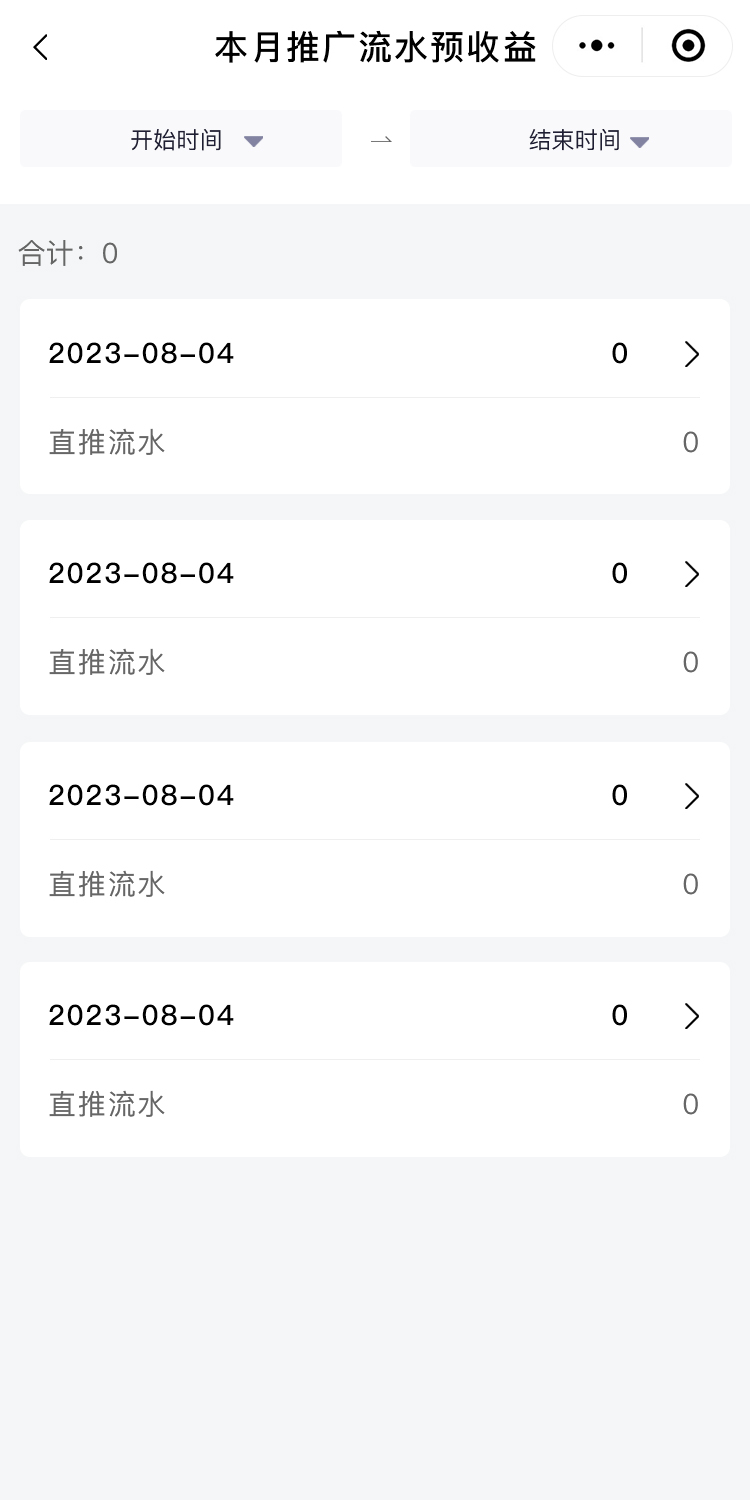Open the 开始时间 date picker

pos(181,139)
